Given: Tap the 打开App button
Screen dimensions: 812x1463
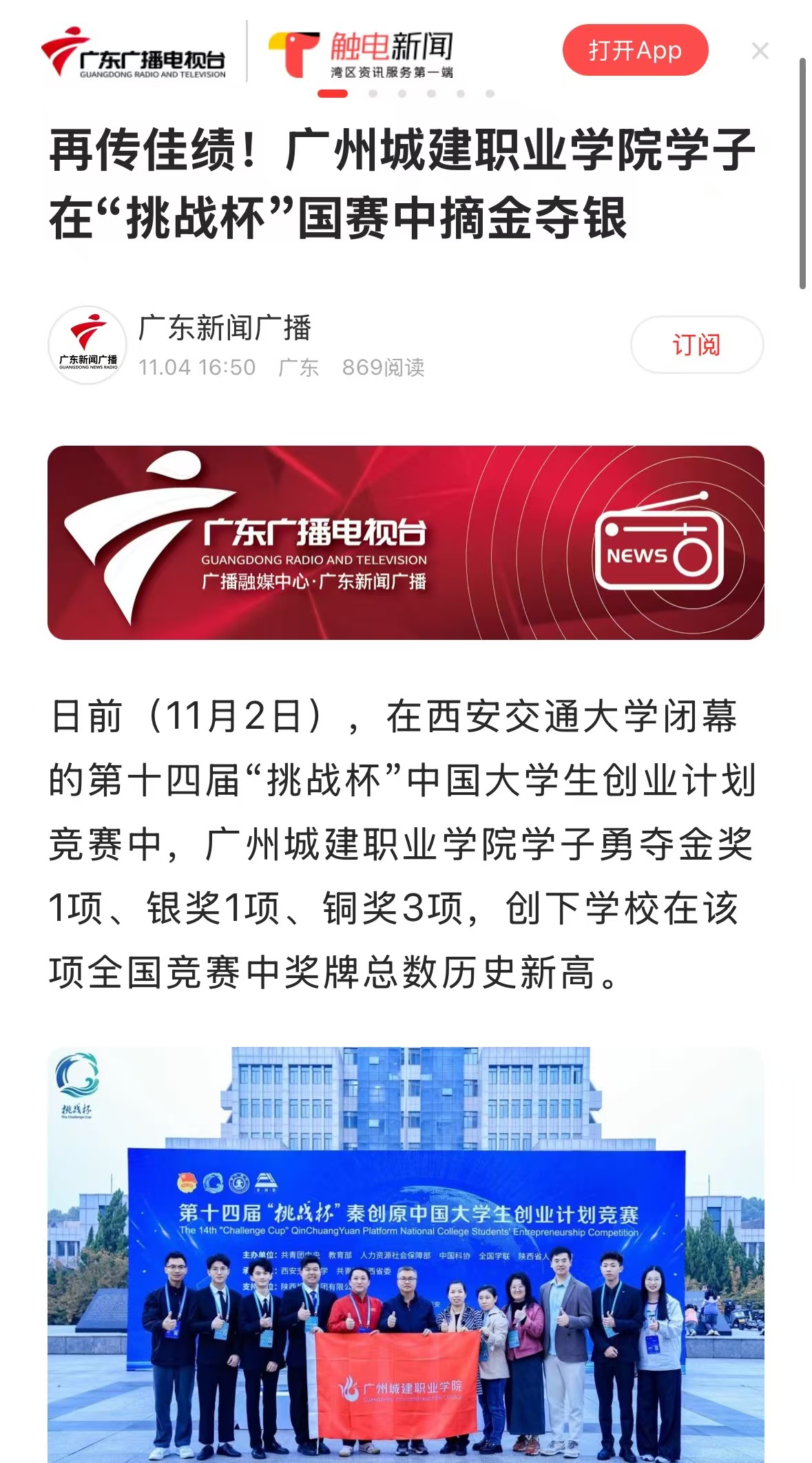Looking at the screenshot, I should point(634,50).
